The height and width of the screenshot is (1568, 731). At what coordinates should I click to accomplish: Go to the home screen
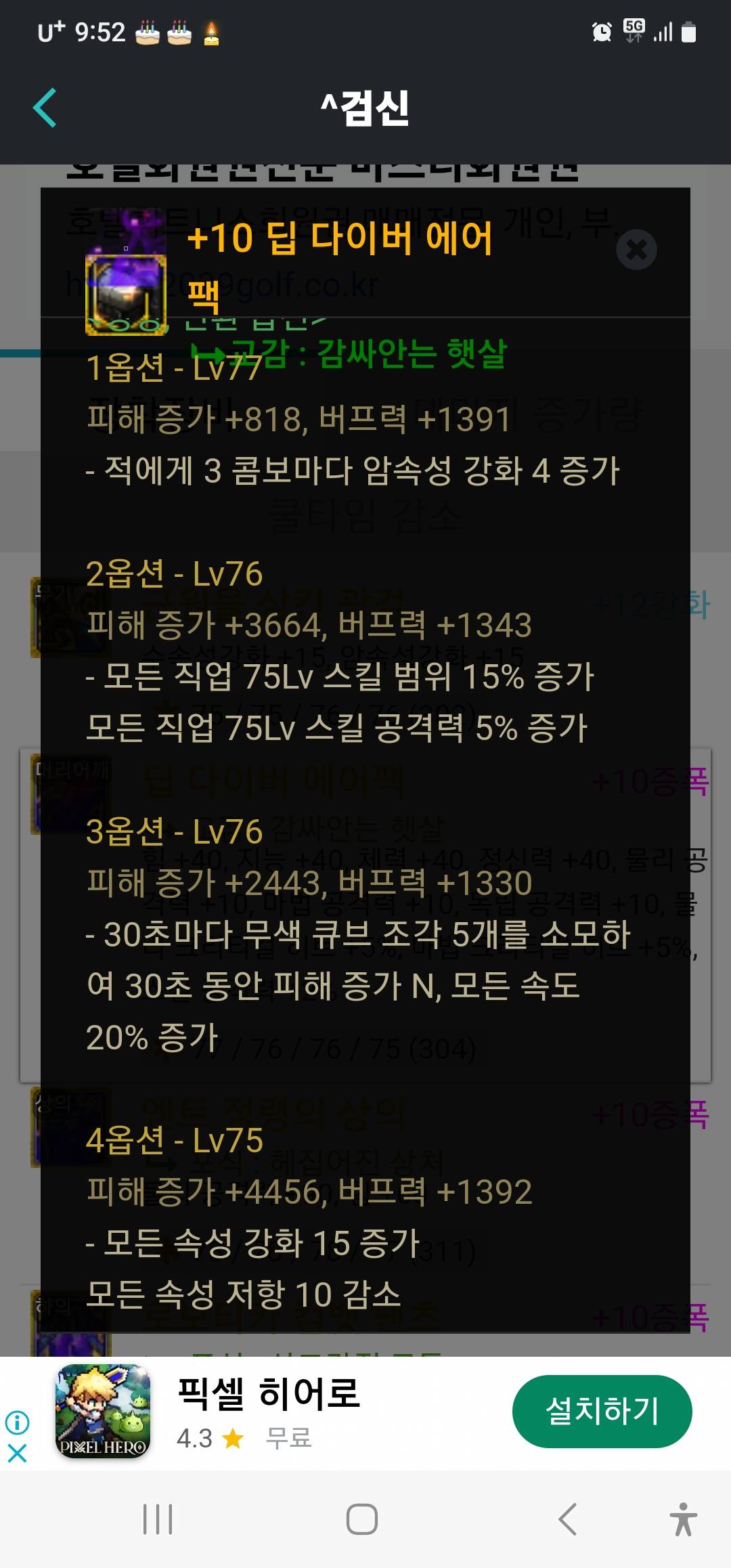tap(362, 1519)
